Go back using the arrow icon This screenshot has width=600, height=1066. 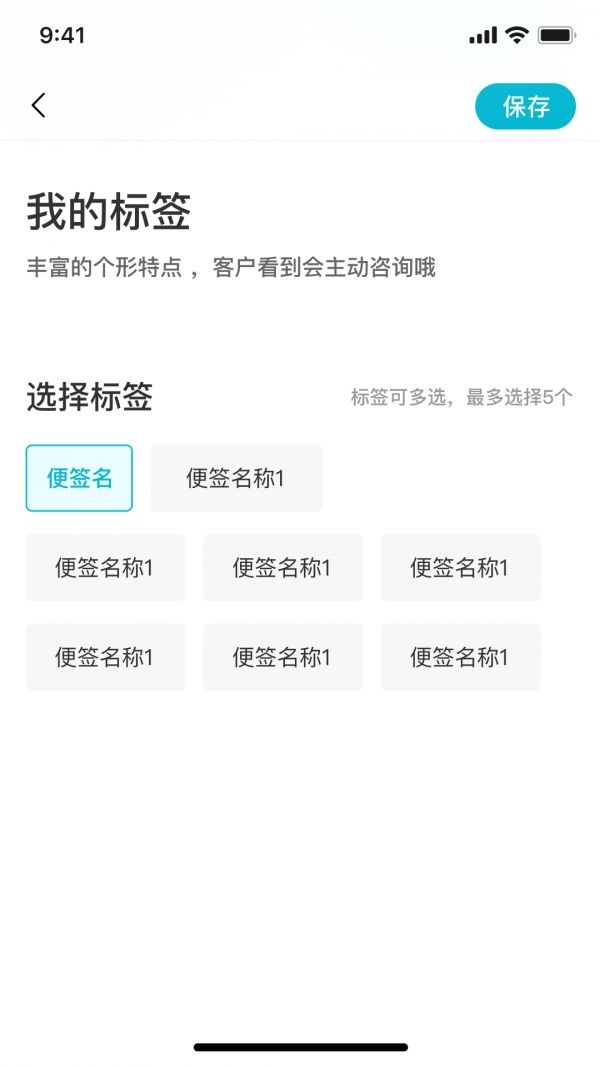click(38, 106)
